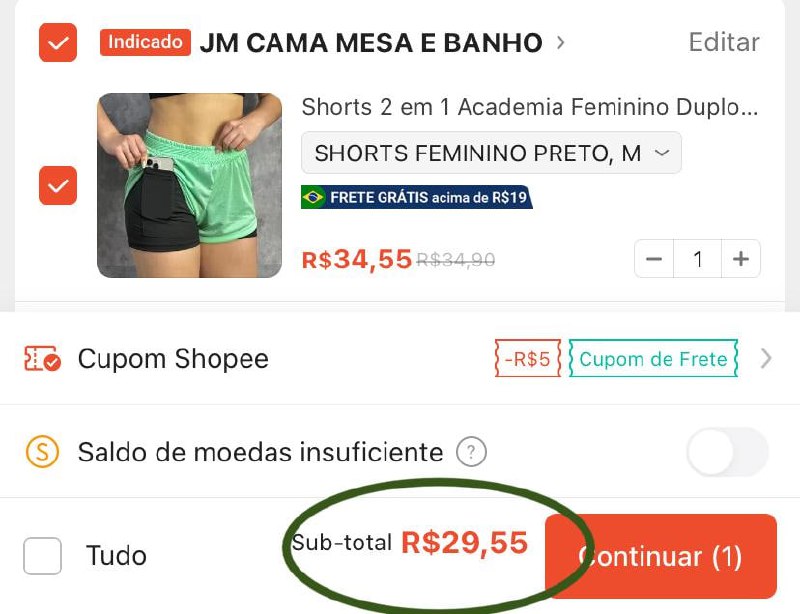Open the Cupom Shopee row
The image size is (800, 614).
point(400,359)
